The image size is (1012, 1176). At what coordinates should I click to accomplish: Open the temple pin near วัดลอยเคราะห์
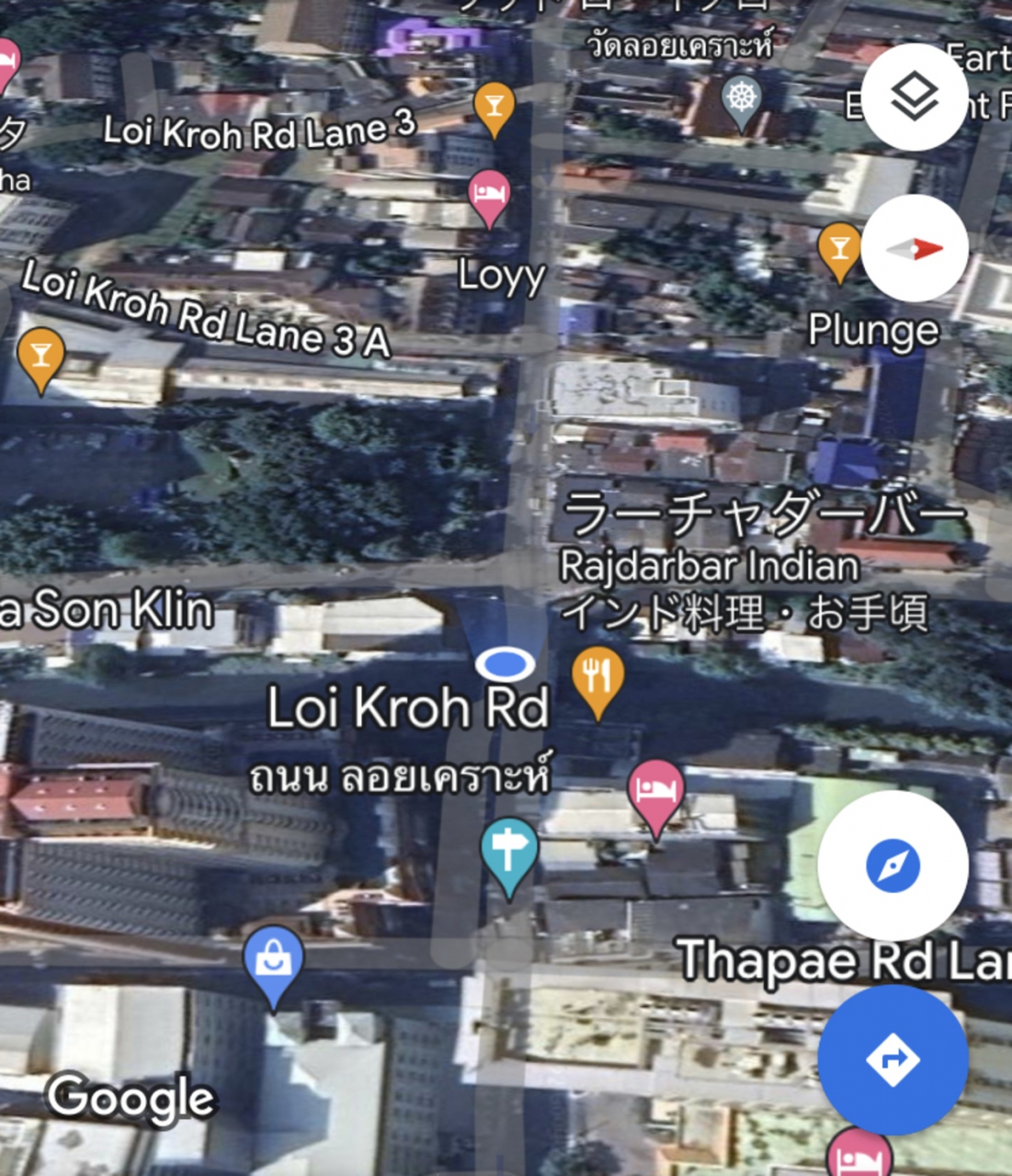pyautogui.click(x=742, y=97)
